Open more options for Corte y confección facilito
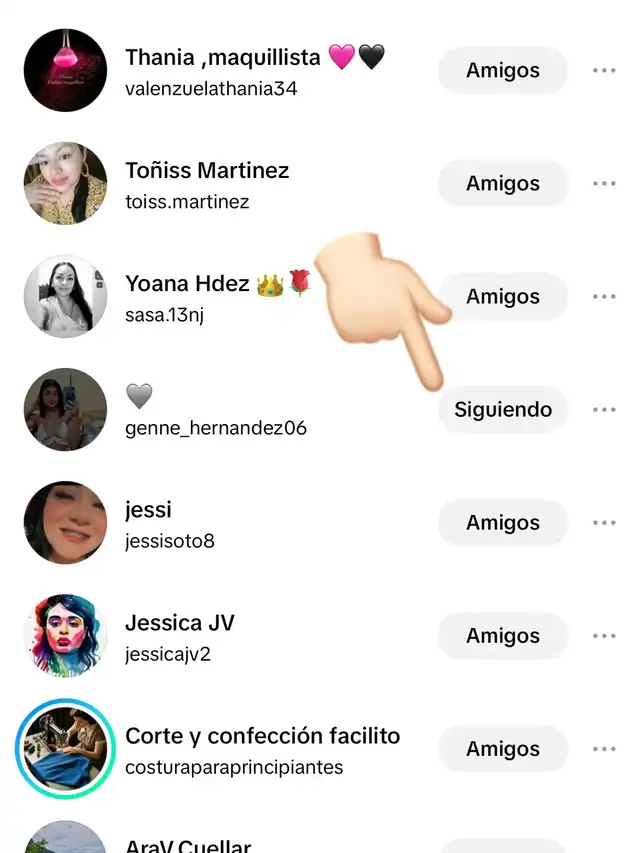640x853 pixels. [603, 749]
